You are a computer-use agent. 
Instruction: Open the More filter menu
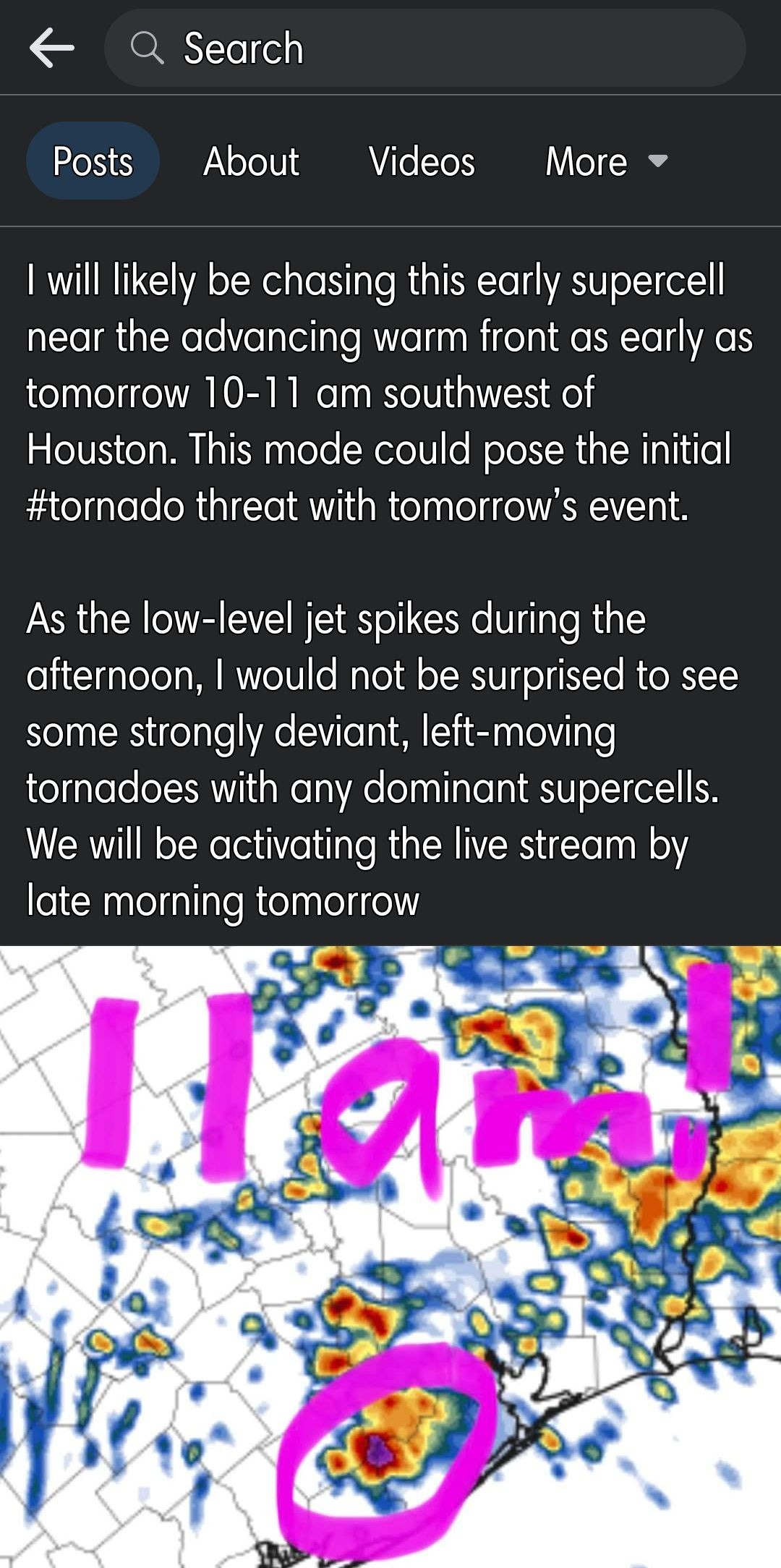coord(586,161)
